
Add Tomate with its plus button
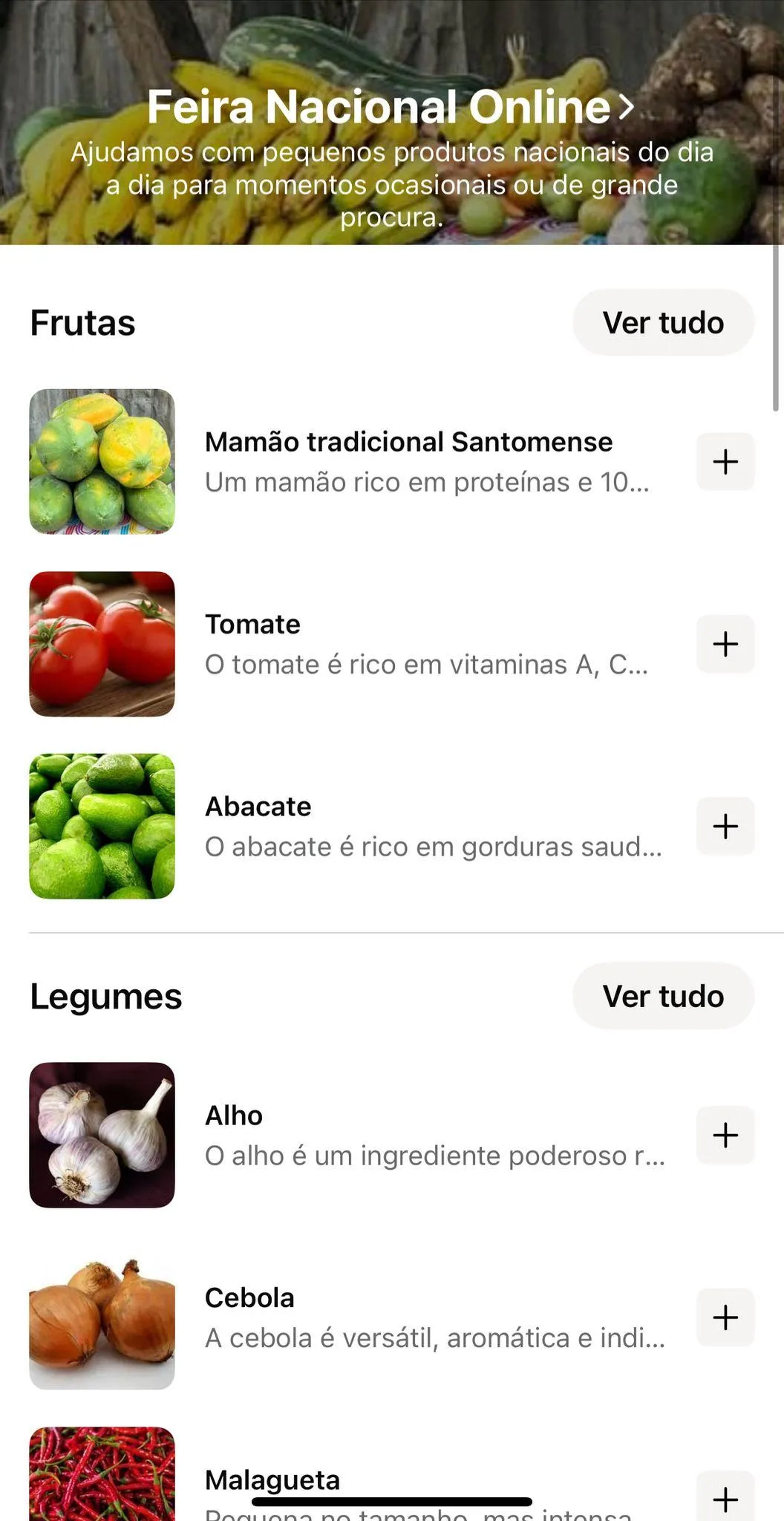[x=725, y=644]
